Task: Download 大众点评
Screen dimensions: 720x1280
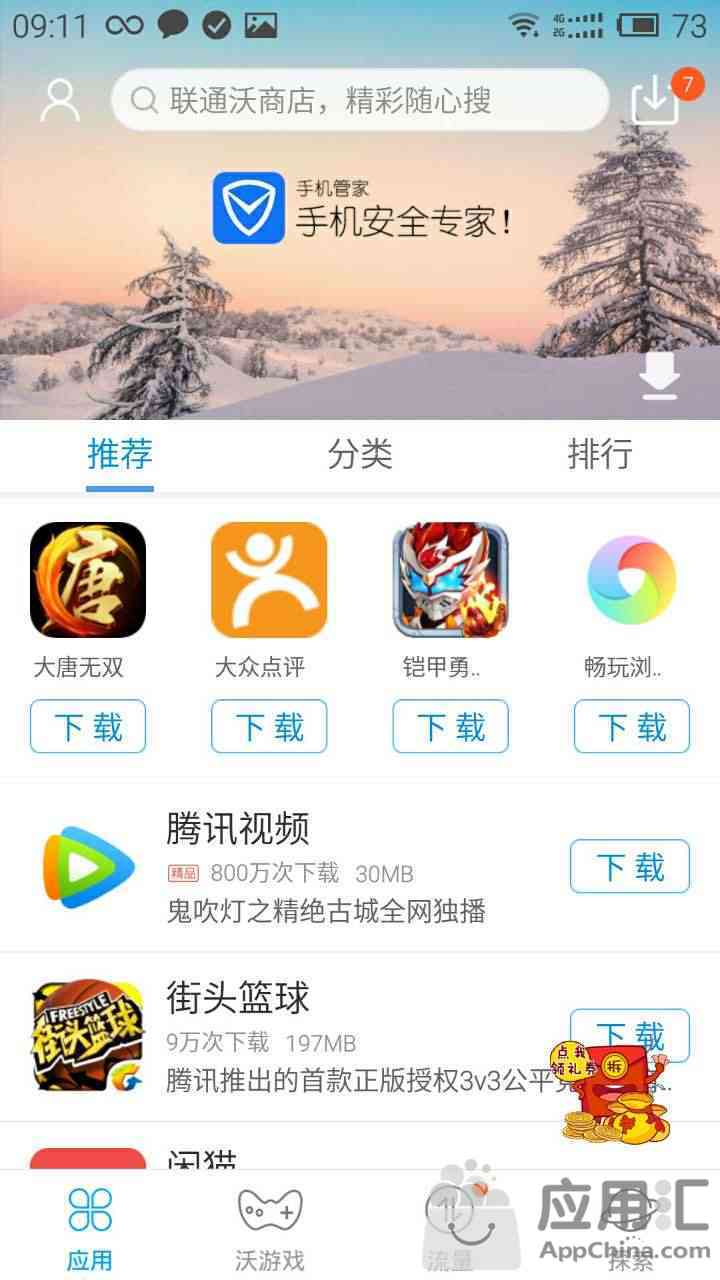Action: click(x=269, y=726)
